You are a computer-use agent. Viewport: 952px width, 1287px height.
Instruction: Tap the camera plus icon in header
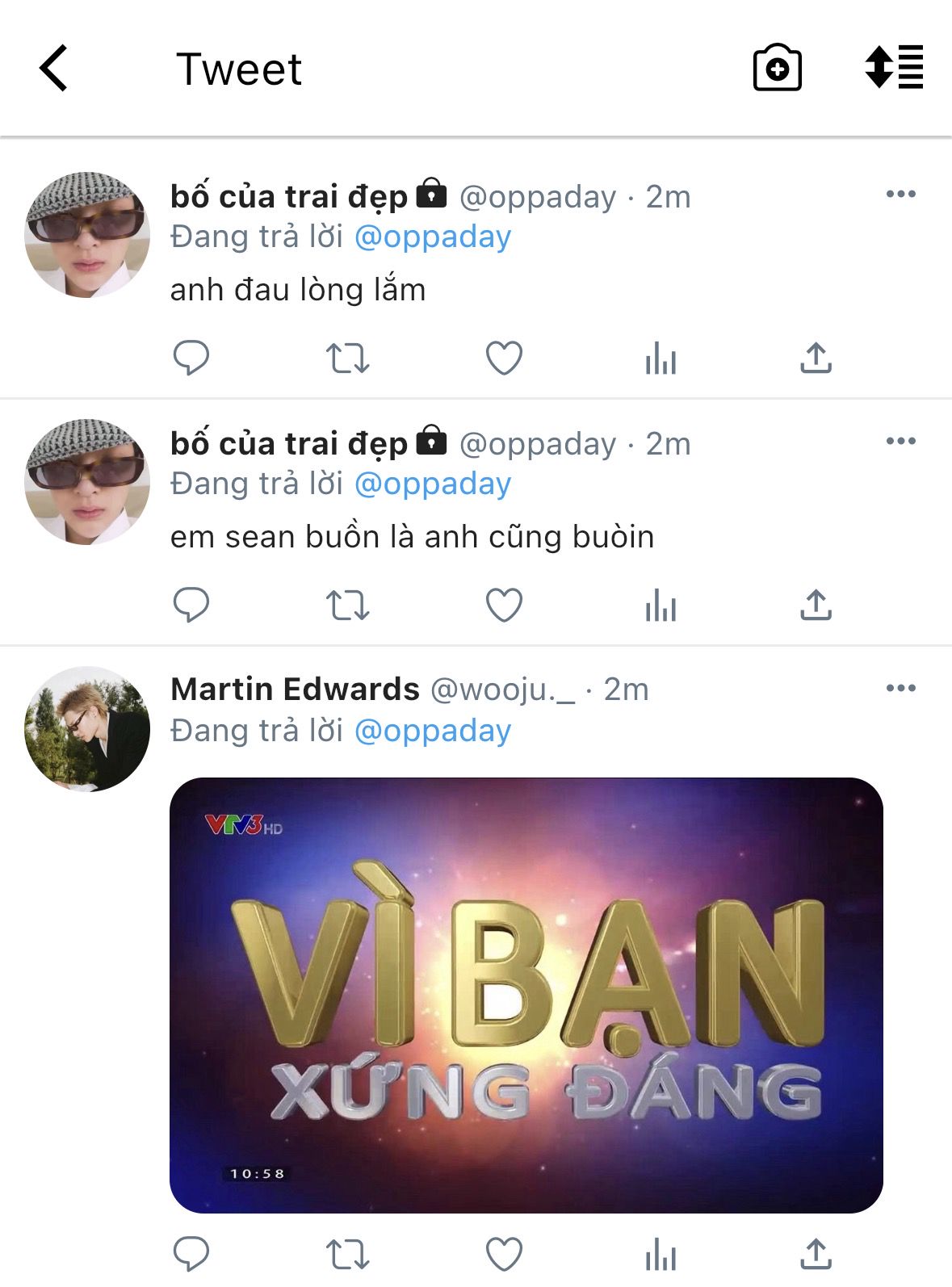[x=777, y=68]
